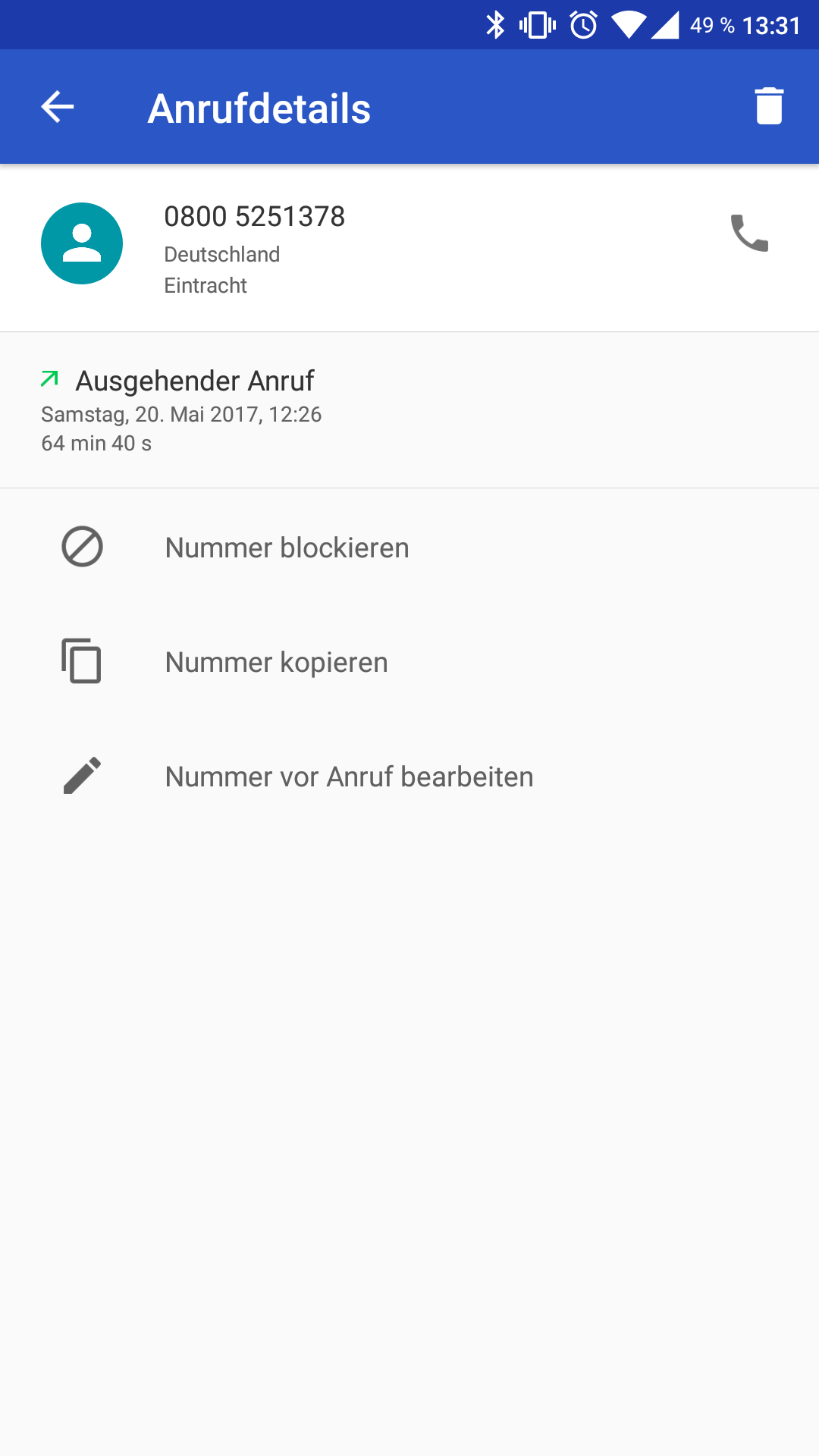Choose Nummer kopieren
The image size is (819, 1456).
coord(276,662)
